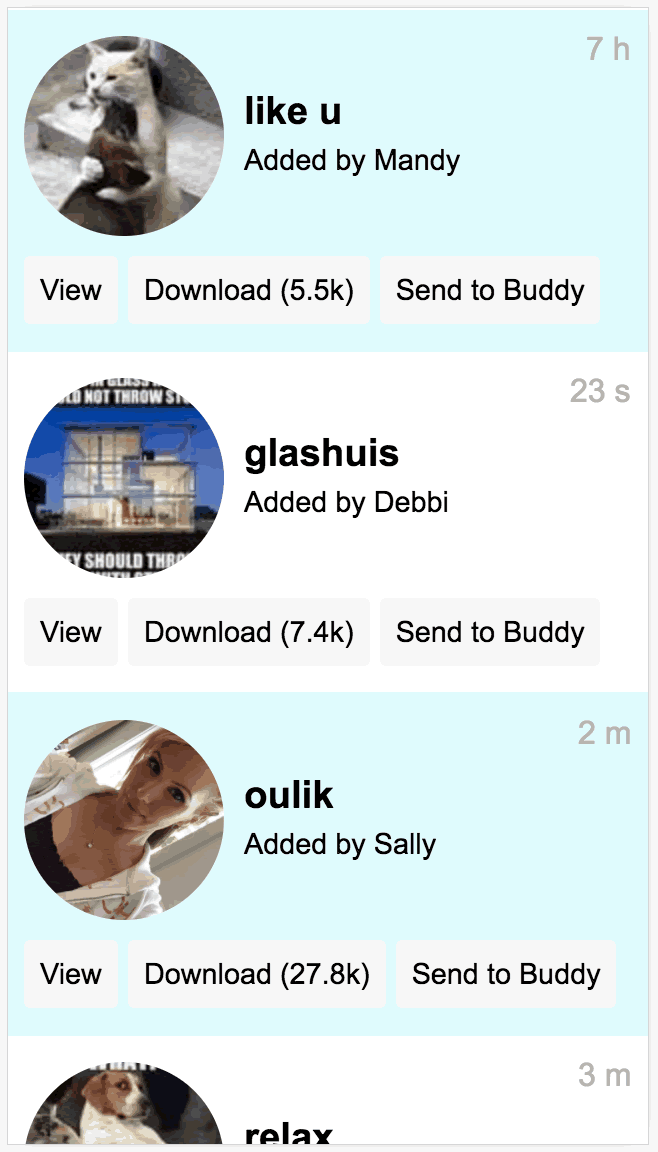This screenshot has height=1152, width=658.
Task: Open the 'relax' dog thumbnail
Action: [x=124, y=1110]
